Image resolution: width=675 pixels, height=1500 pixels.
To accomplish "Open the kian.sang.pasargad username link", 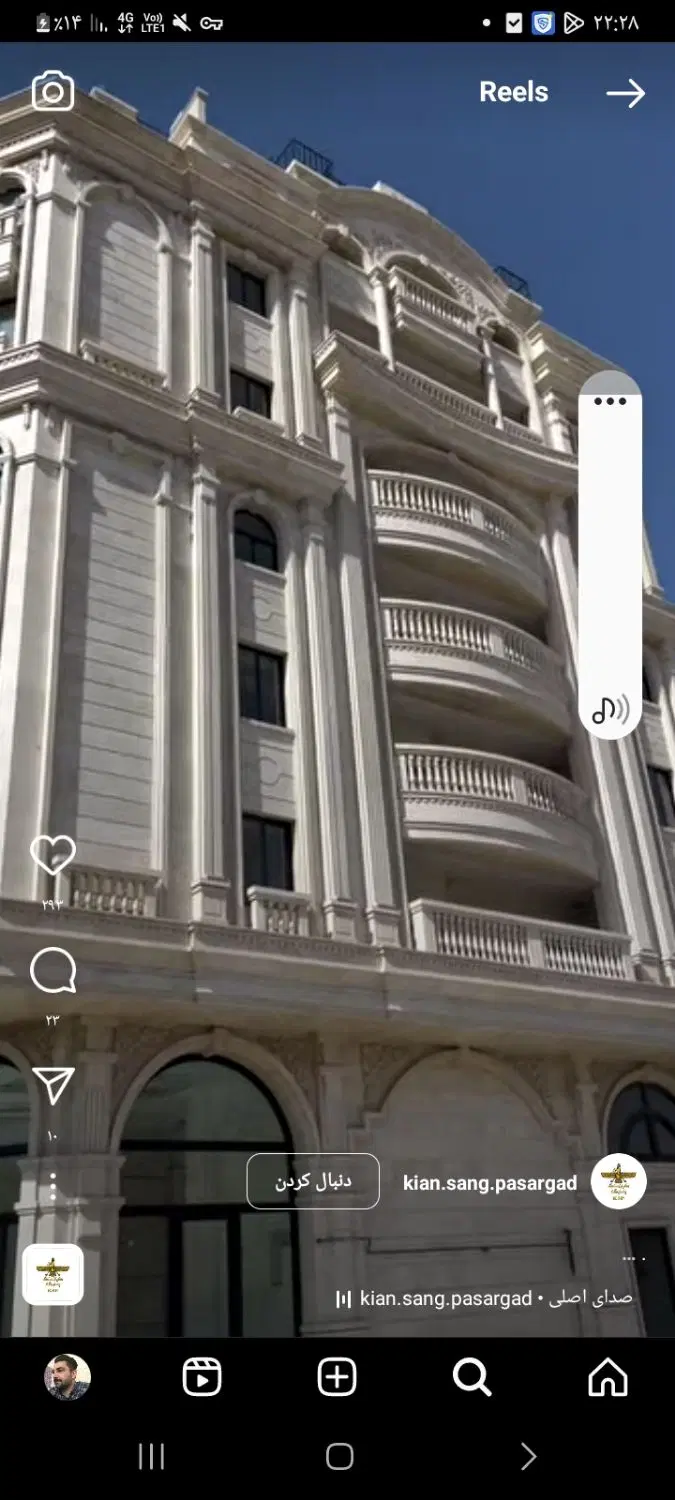I will point(490,1183).
